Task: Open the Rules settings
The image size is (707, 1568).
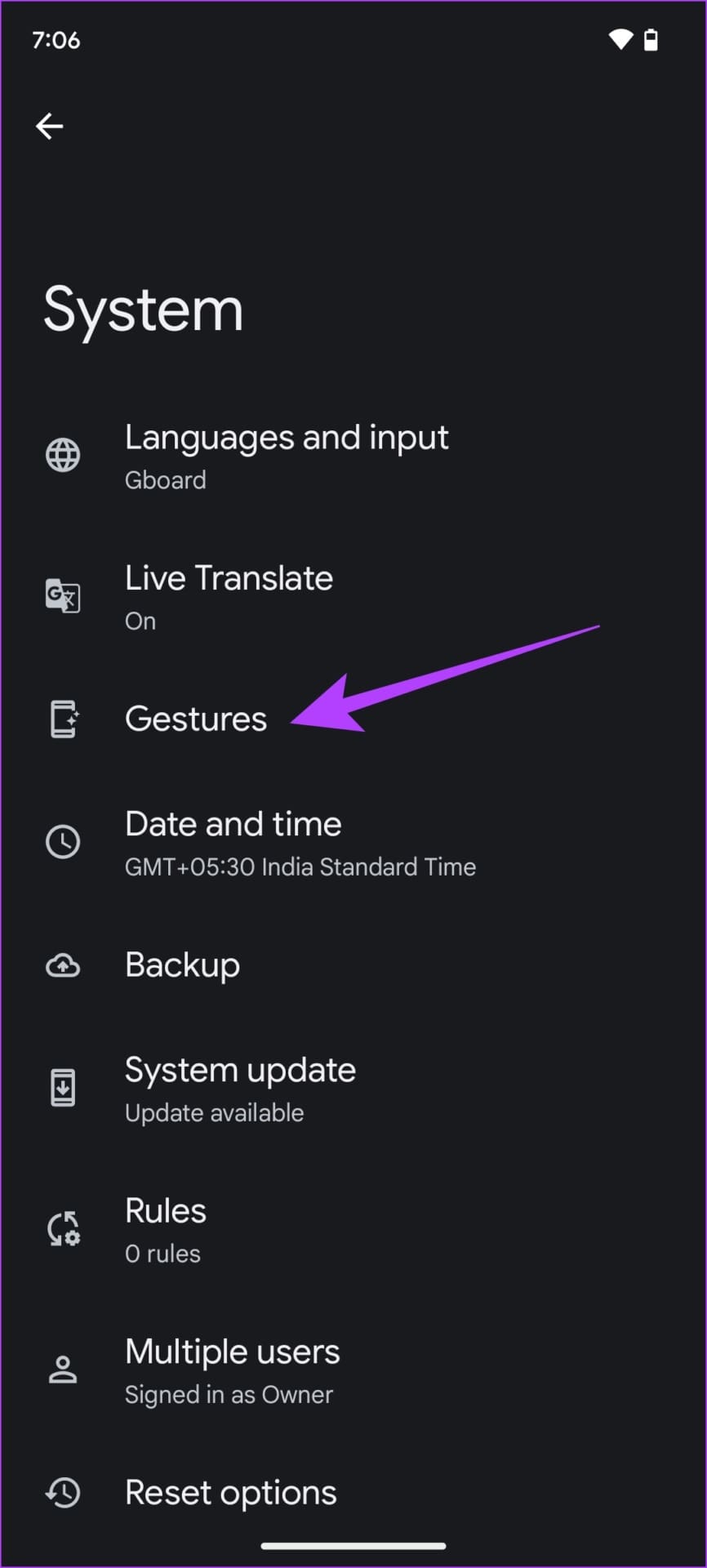Action: tap(166, 1229)
